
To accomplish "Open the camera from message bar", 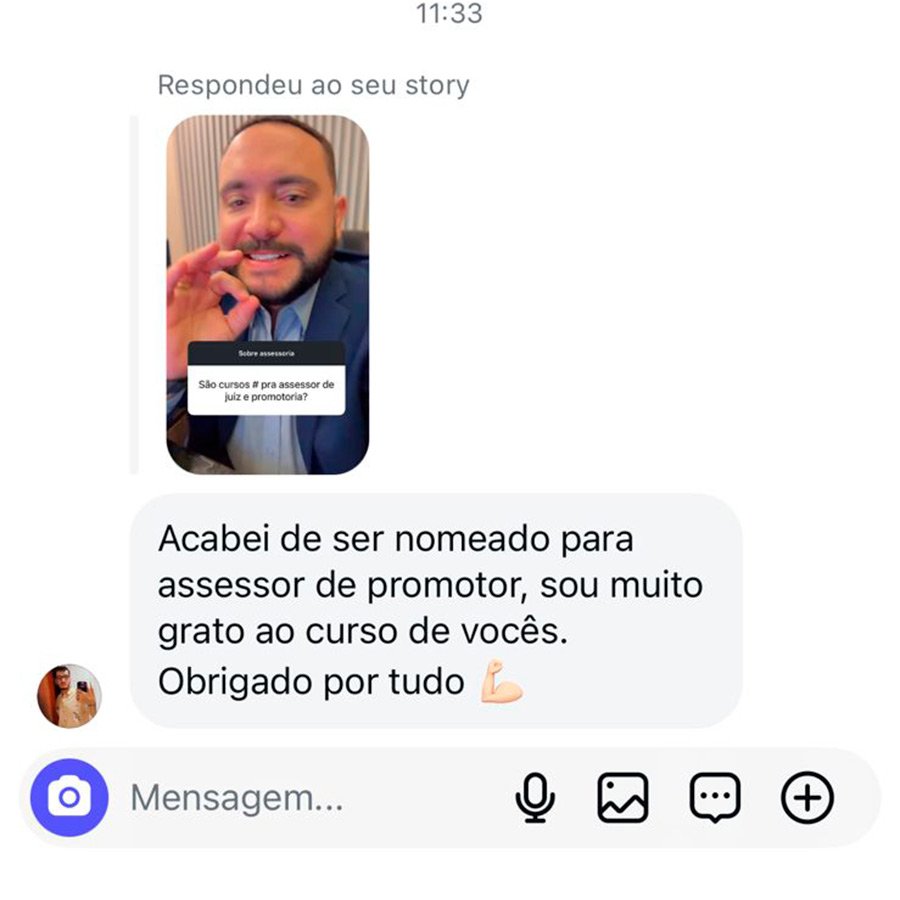I will tap(69, 798).
